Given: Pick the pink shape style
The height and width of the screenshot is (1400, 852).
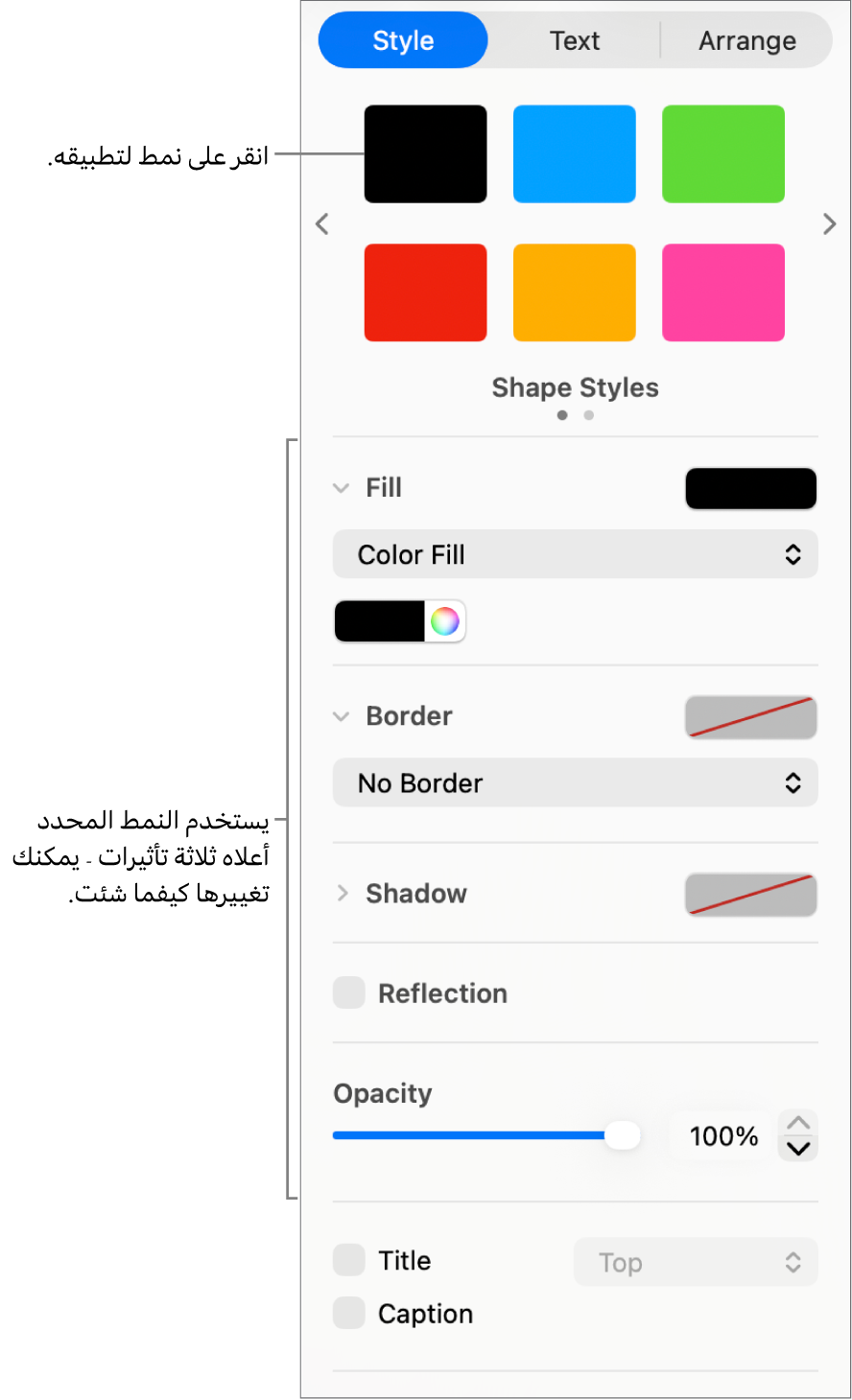Looking at the screenshot, I should [722, 292].
